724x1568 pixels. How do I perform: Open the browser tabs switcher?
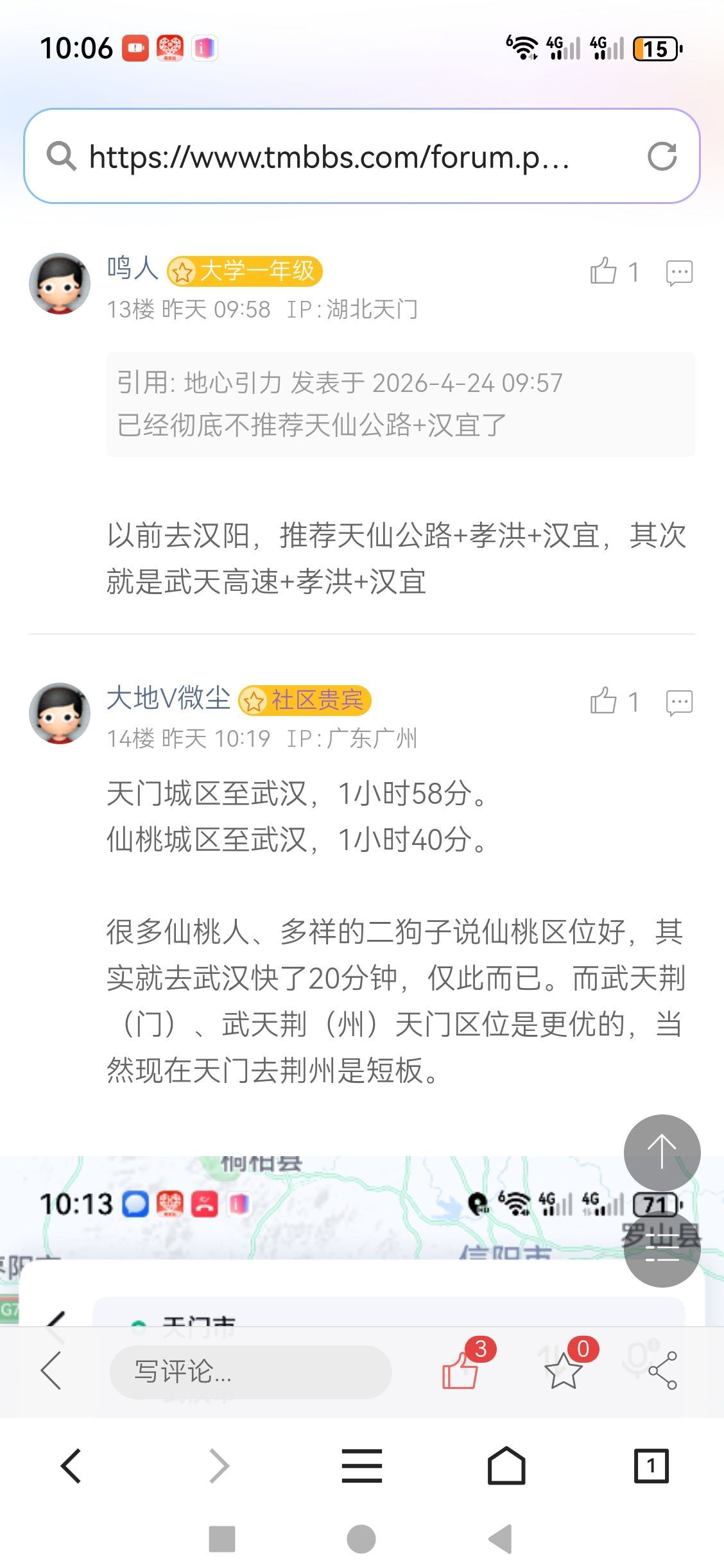(x=651, y=1466)
